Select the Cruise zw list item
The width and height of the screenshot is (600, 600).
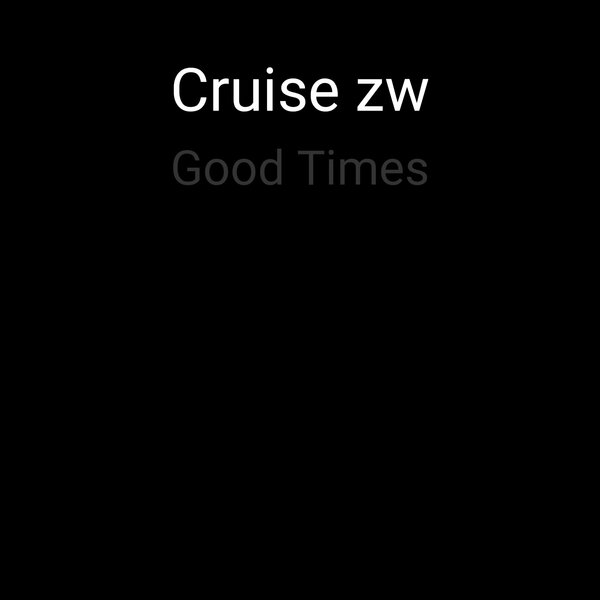[x=300, y=91]
